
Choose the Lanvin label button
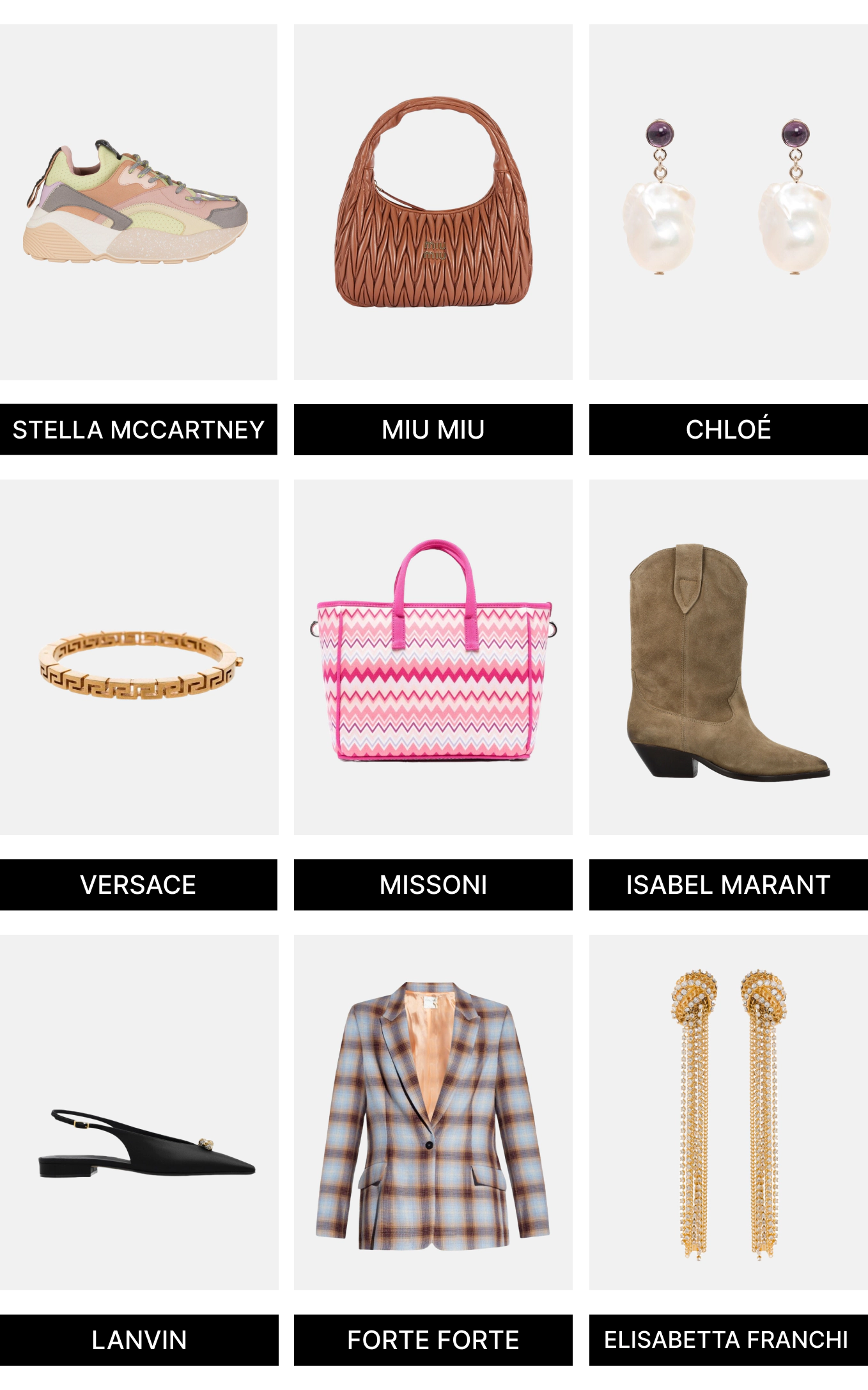[x=139, y=1339]
